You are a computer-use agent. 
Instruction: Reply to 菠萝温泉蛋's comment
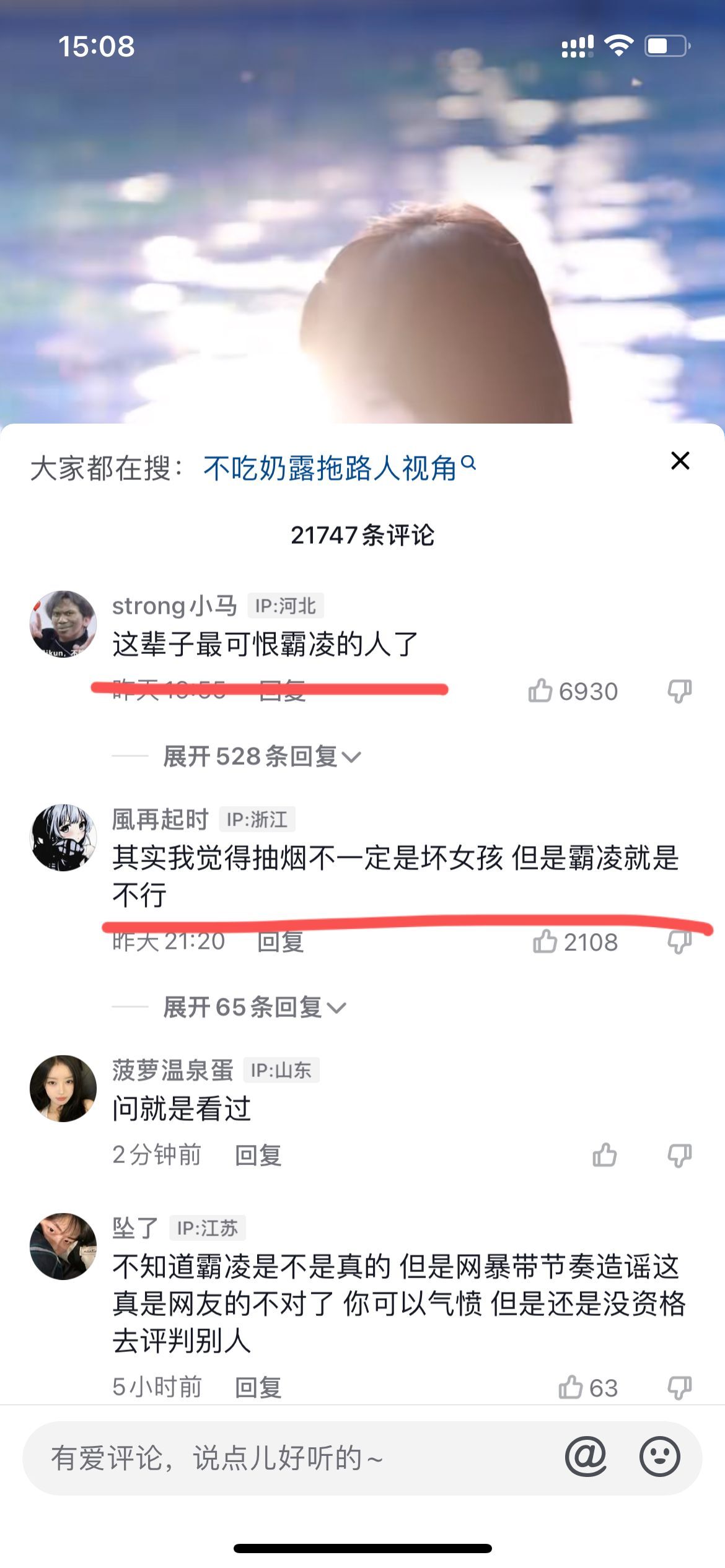(x=258, y=1155)
